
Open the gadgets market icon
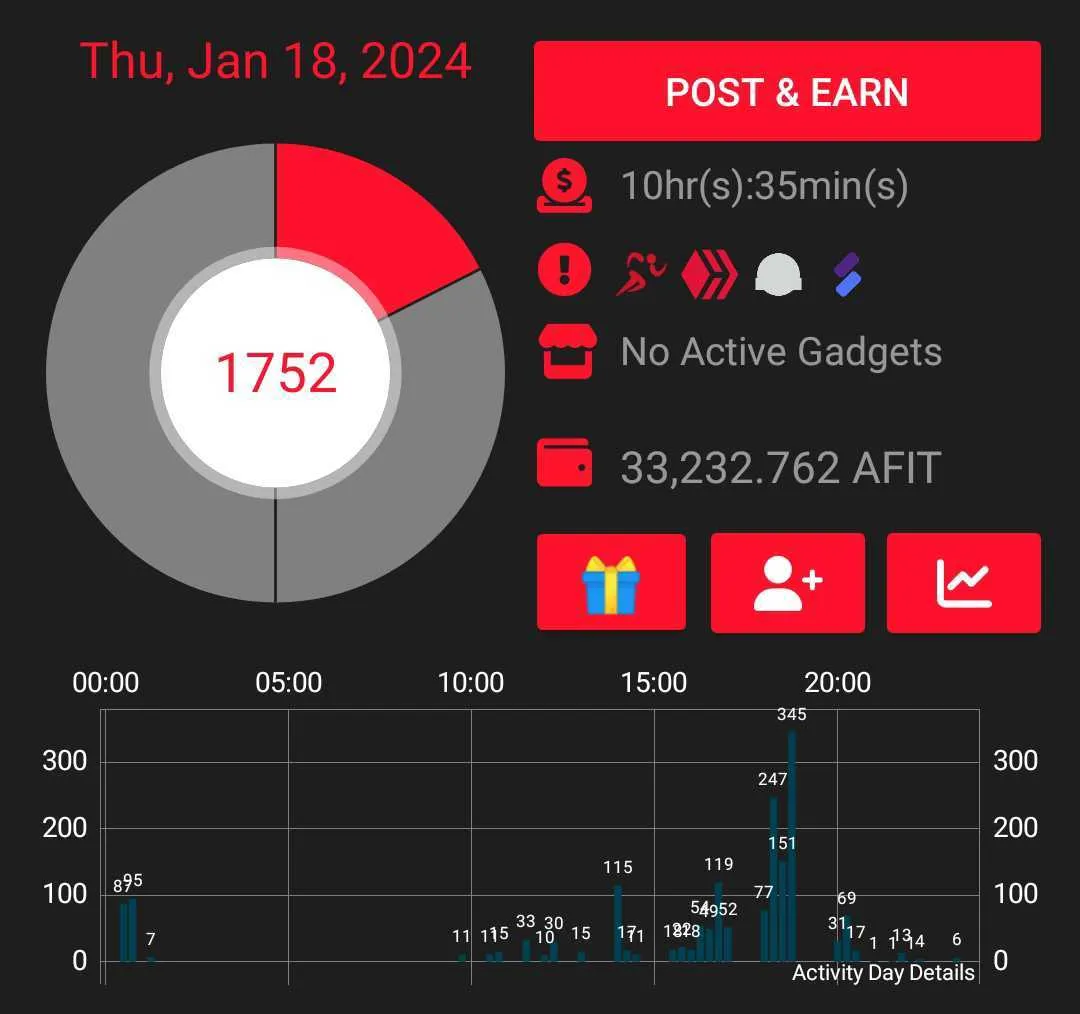point(567,351)
